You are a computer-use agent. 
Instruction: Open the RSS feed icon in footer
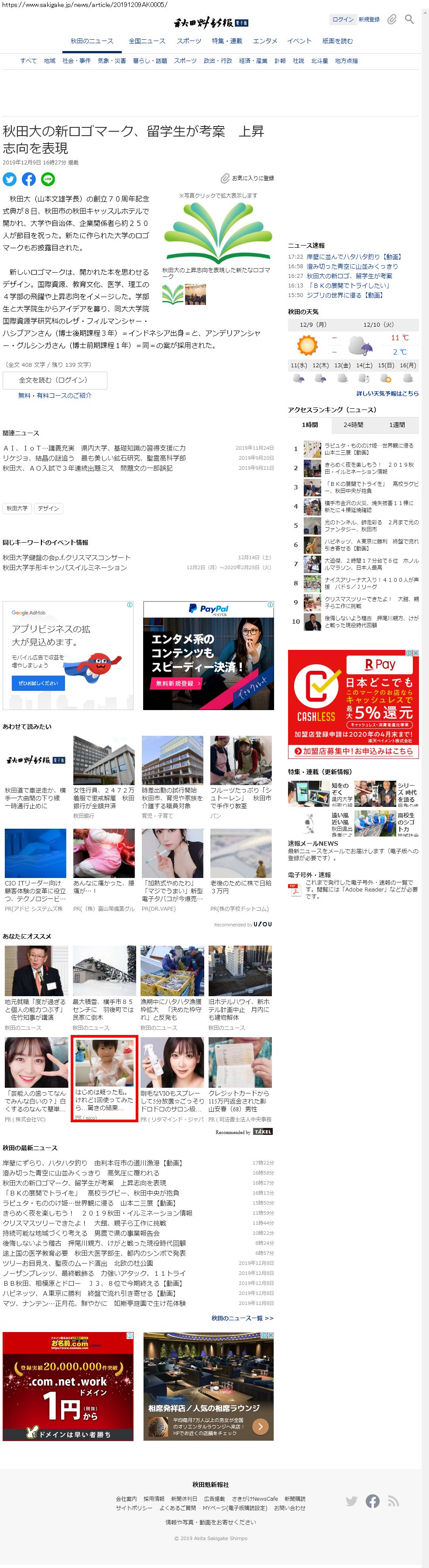(x=394, y=1501)
